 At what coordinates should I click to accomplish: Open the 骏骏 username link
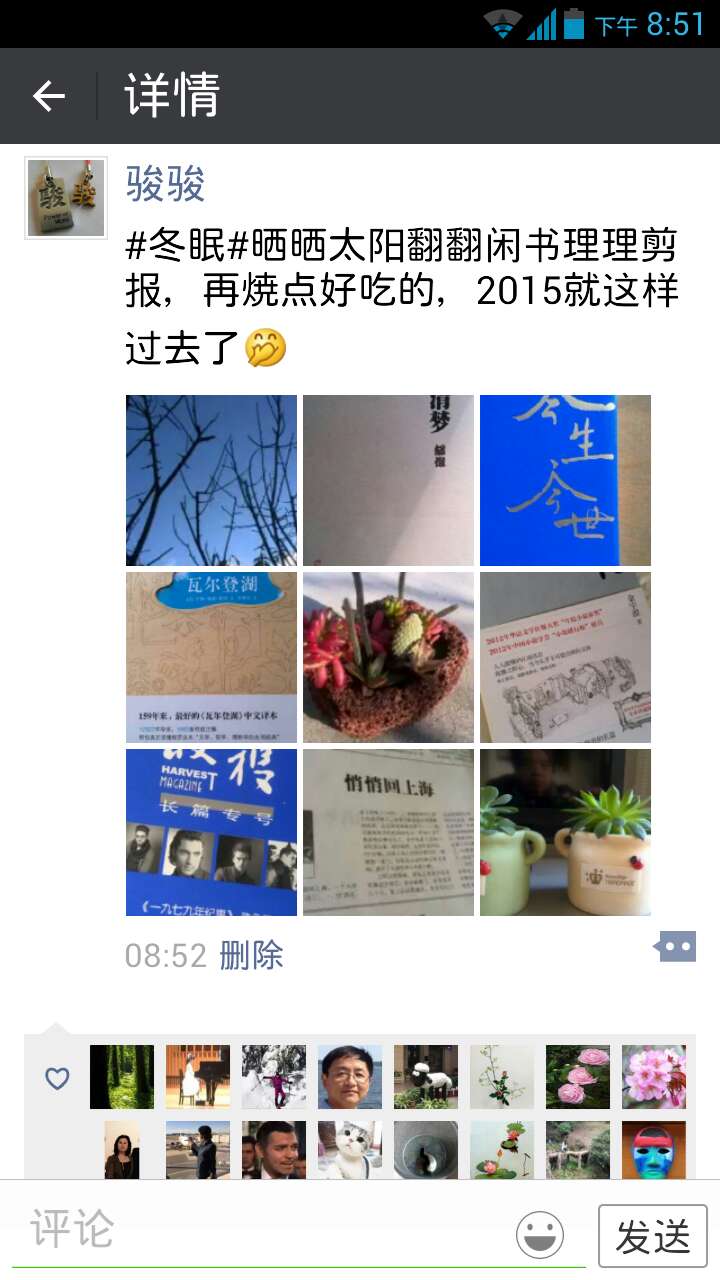tap(165, 185)
